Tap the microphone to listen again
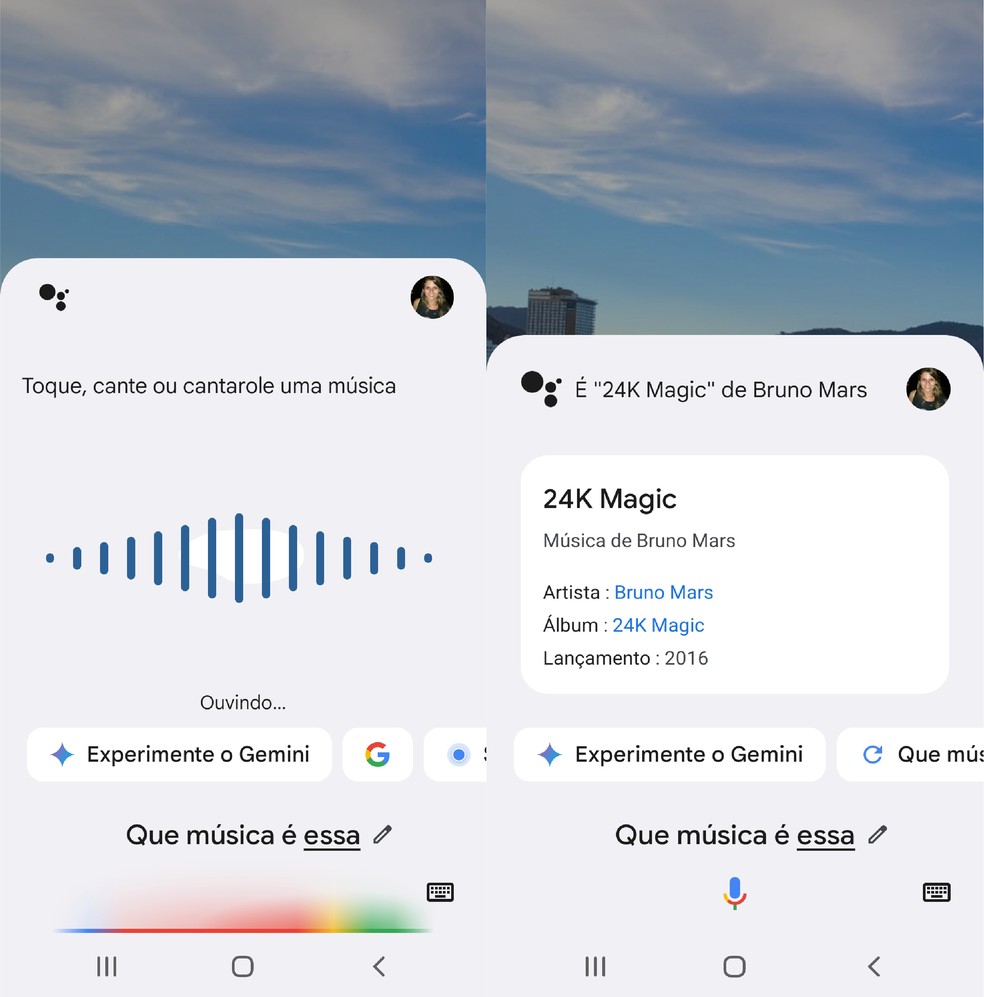Viewport: 984px width, 997px height. 734,892
